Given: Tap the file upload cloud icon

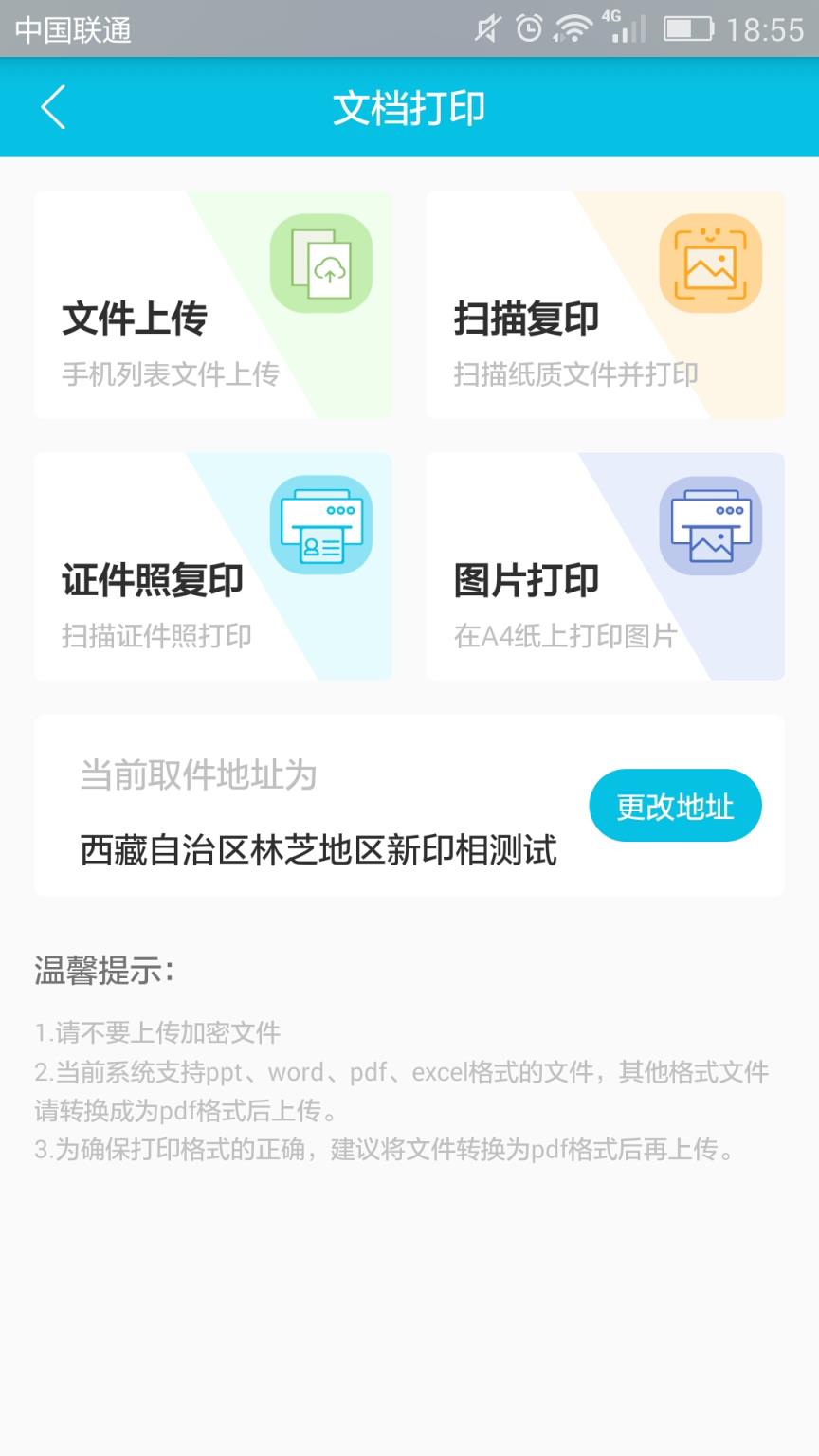Looking at the screenshot, I should 327,263.
